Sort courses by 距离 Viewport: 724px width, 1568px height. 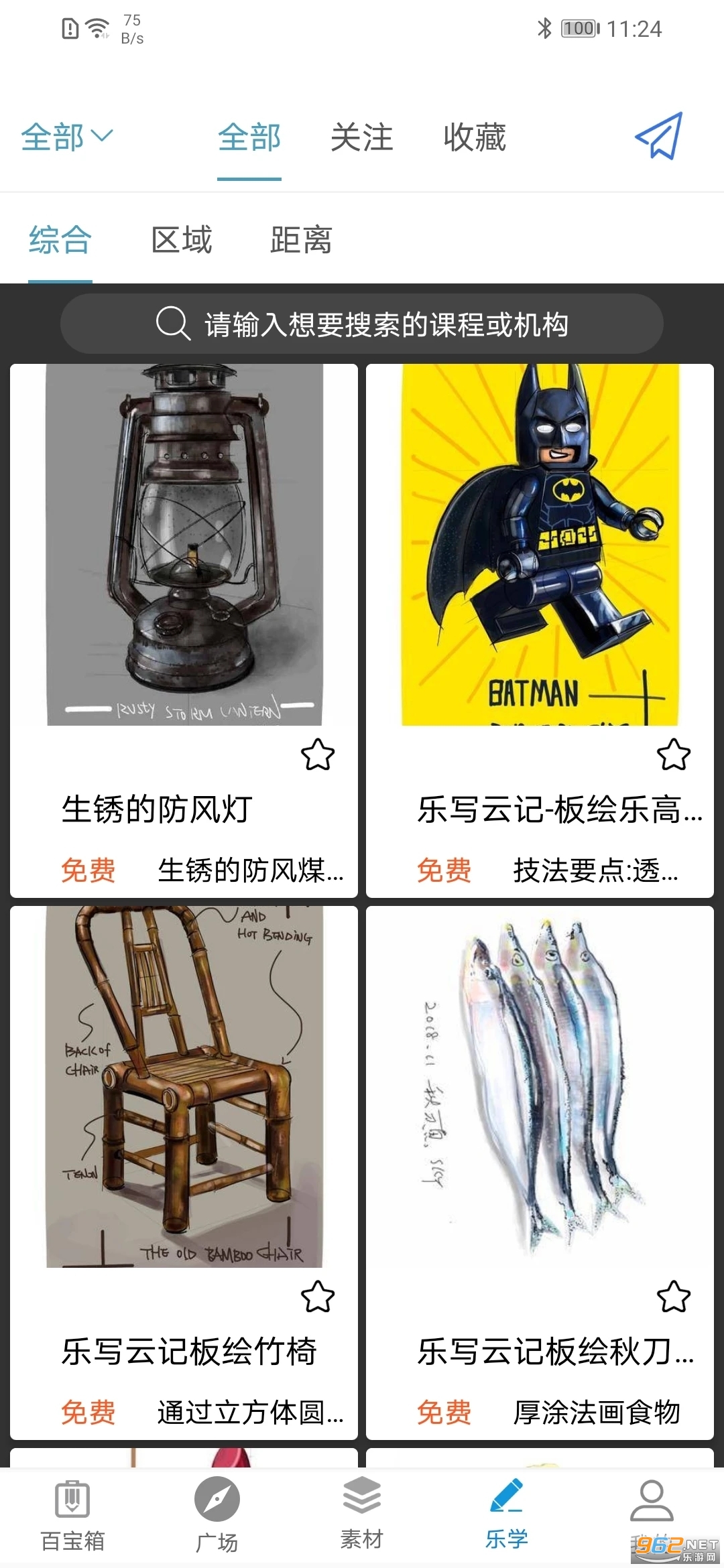(x=301, y=240)
